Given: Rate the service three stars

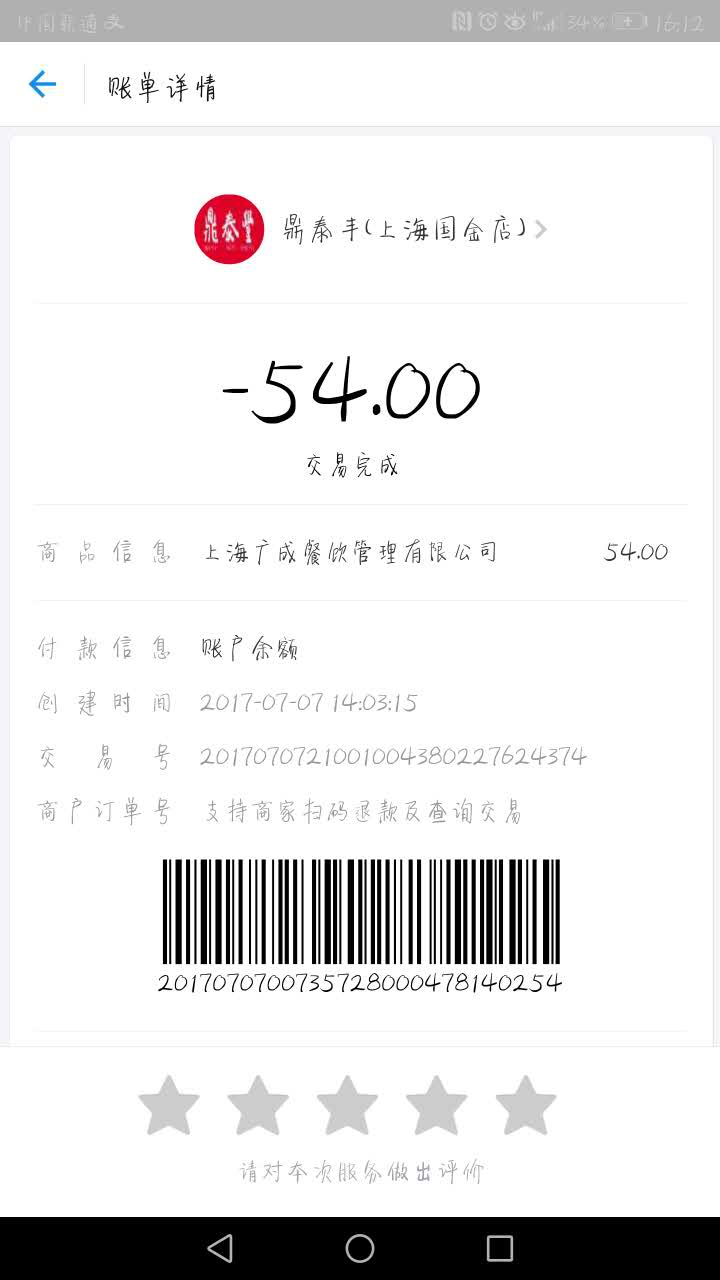Looking at the screenshot, I should [347, 1105].
